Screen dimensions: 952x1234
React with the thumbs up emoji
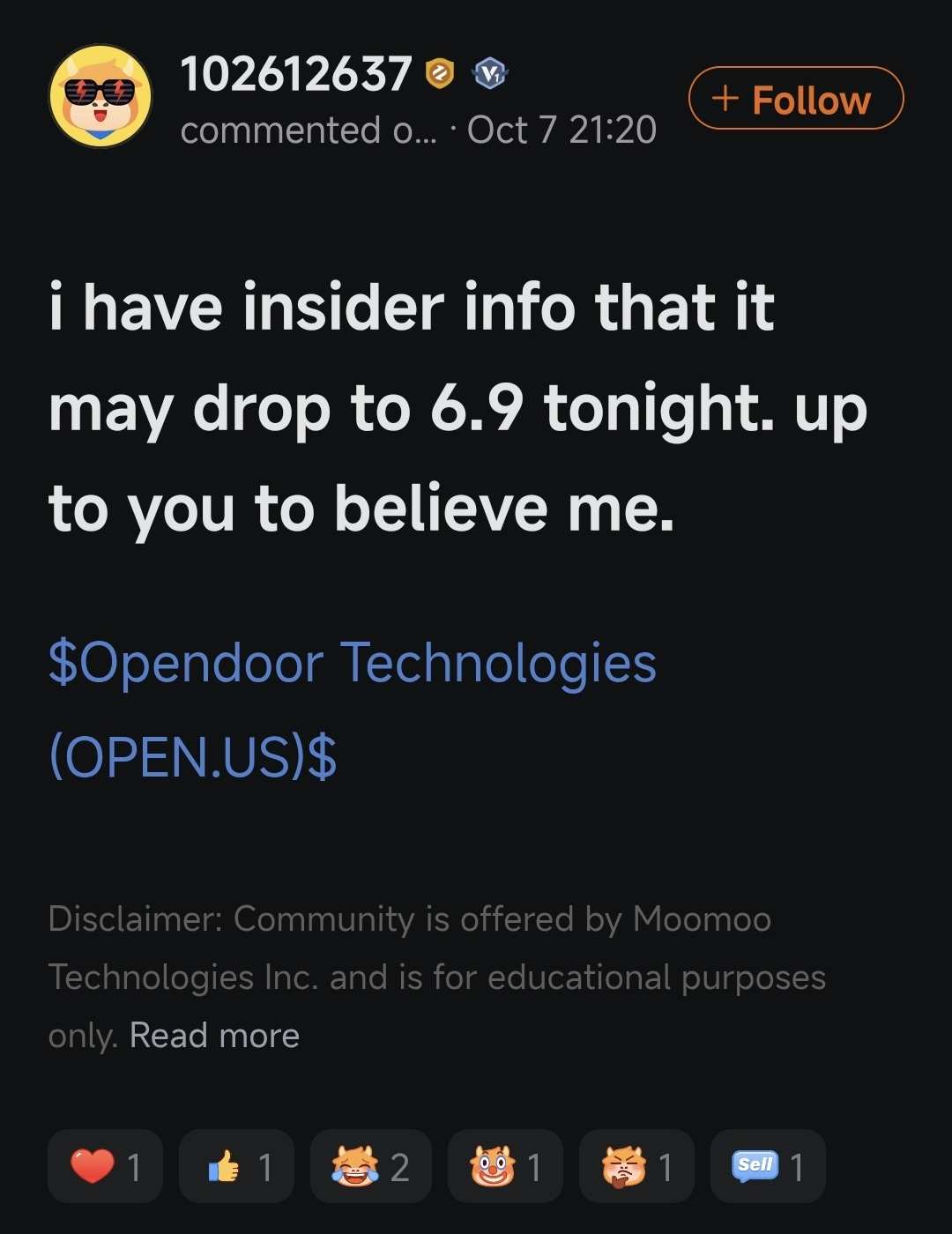[236, 1166]
